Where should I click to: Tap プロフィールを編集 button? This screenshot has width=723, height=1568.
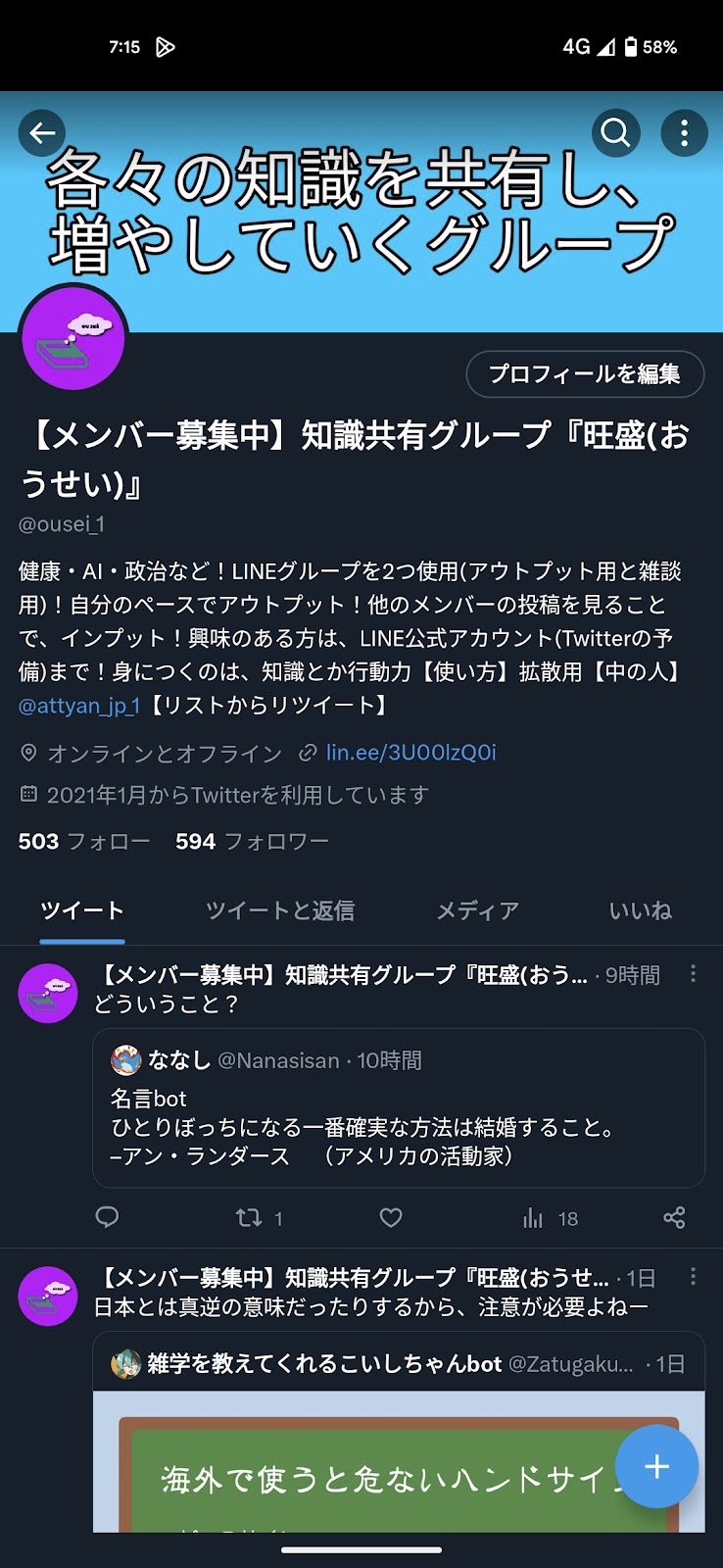(x=585, y=373)
